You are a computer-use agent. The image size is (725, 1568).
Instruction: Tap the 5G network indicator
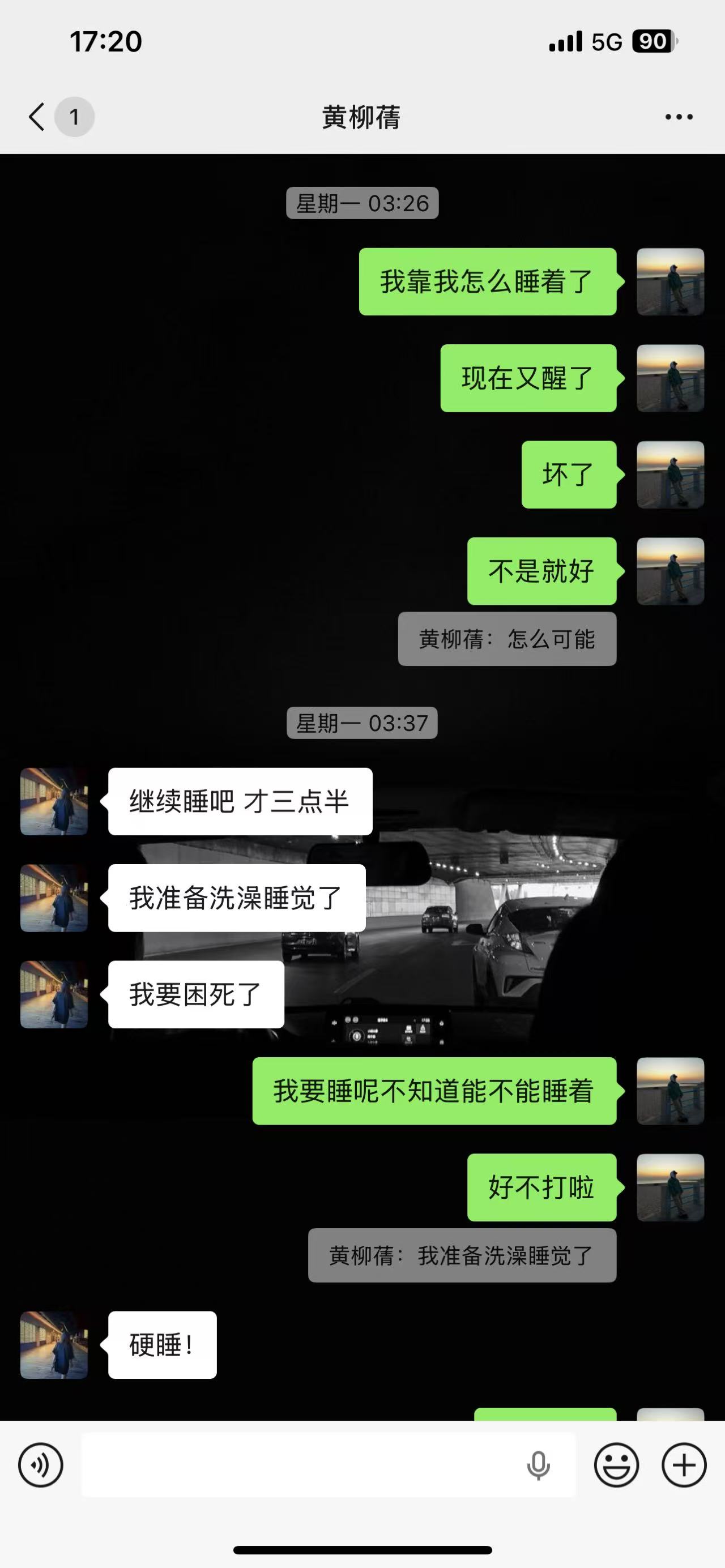click(605, 41)
